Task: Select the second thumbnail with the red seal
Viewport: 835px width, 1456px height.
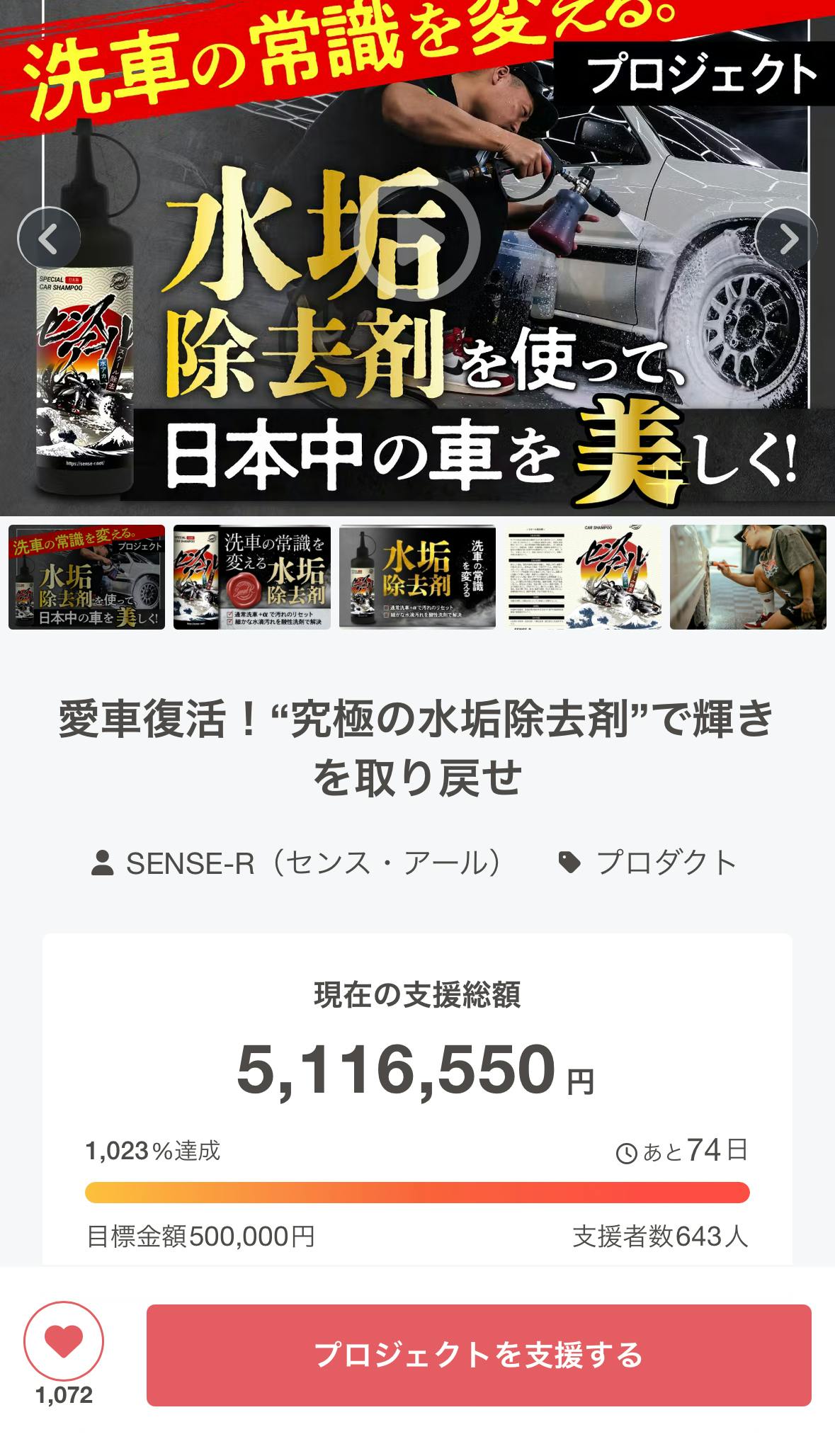Action: (x=252, y=577)
